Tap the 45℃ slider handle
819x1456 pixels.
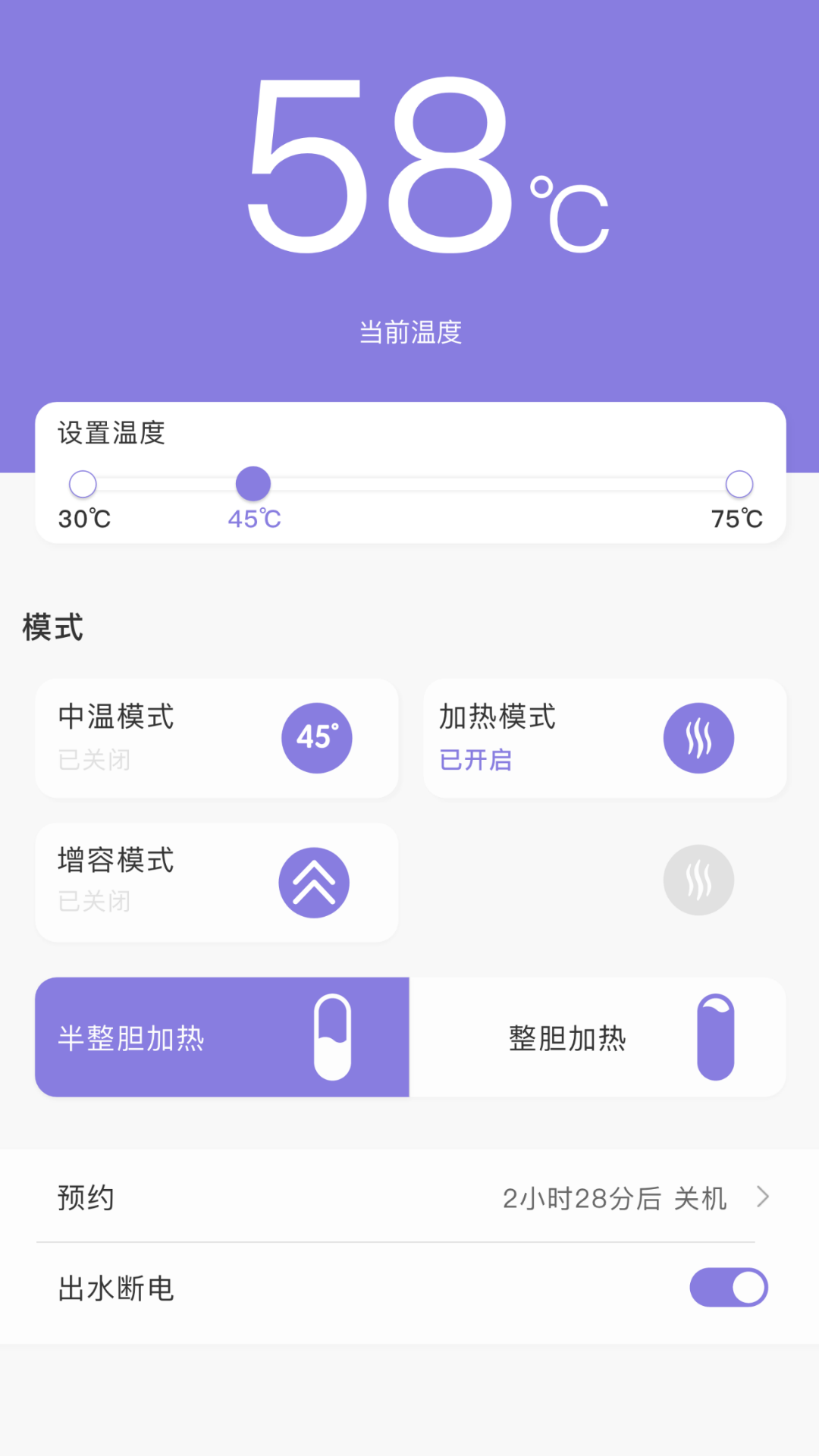click(x=253, y=484)
